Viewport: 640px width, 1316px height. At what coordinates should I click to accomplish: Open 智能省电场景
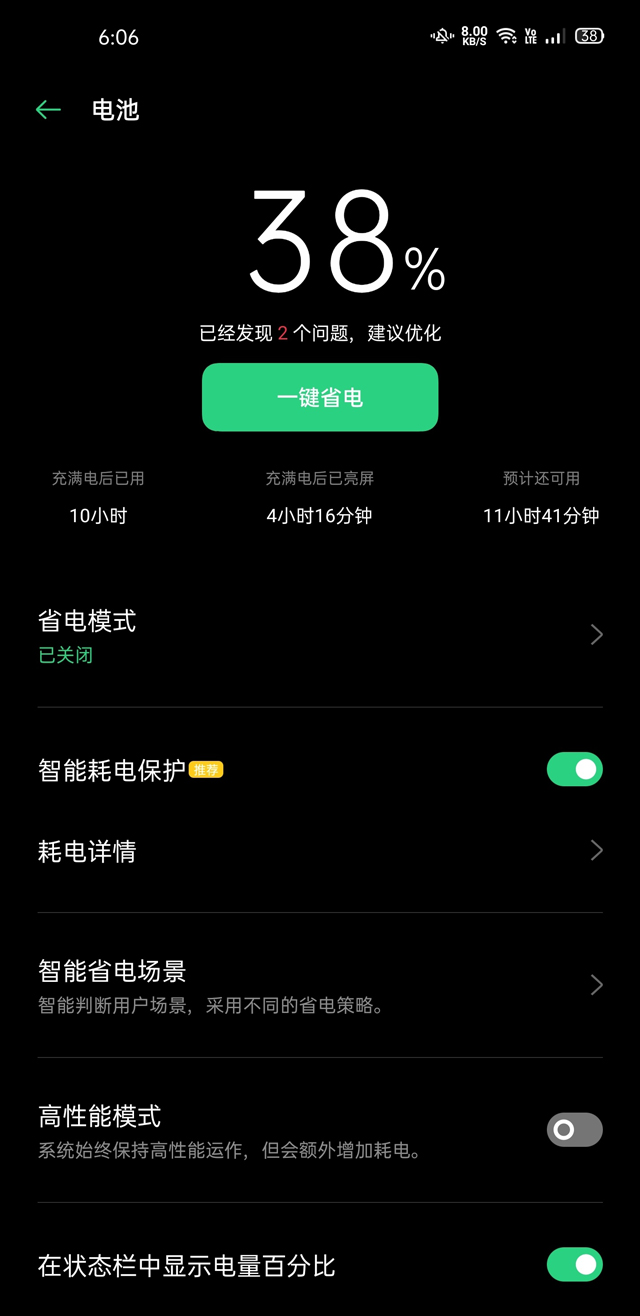click(x=320, y=985)
